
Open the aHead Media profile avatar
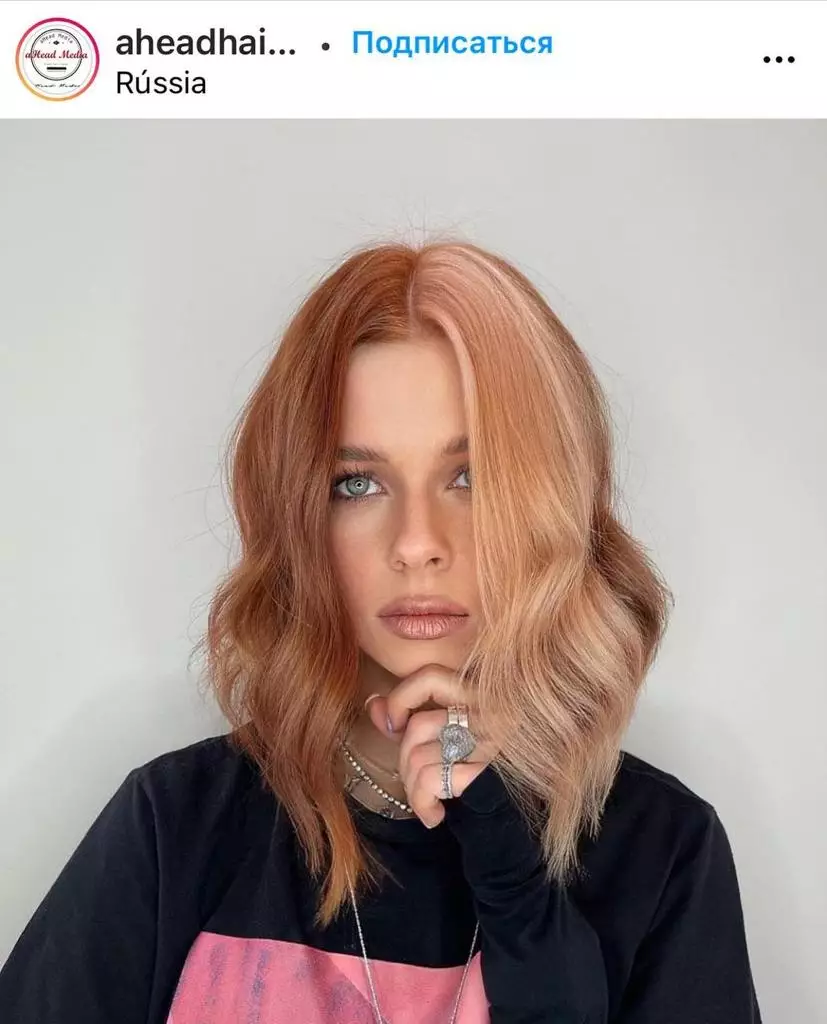pyautogui.click(x=57, y=59)
